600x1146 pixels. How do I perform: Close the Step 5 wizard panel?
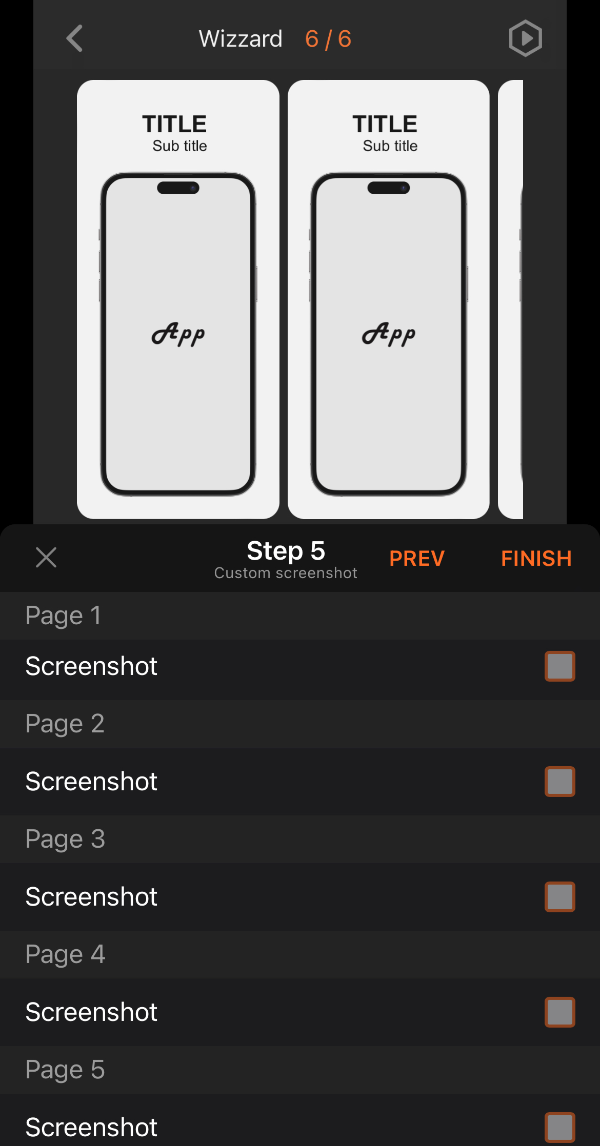tap(46, 558)
